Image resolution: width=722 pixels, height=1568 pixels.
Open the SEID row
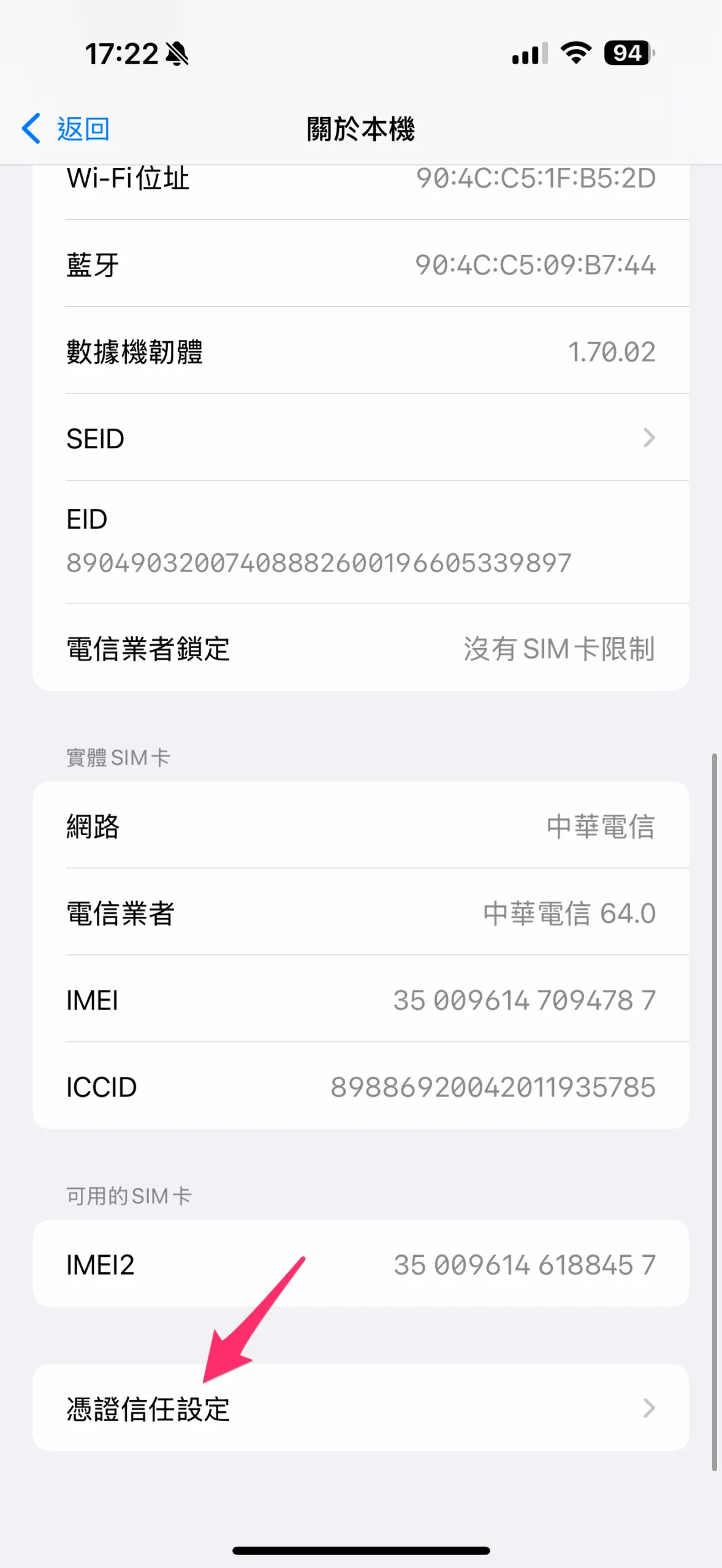tap(361, 437)
